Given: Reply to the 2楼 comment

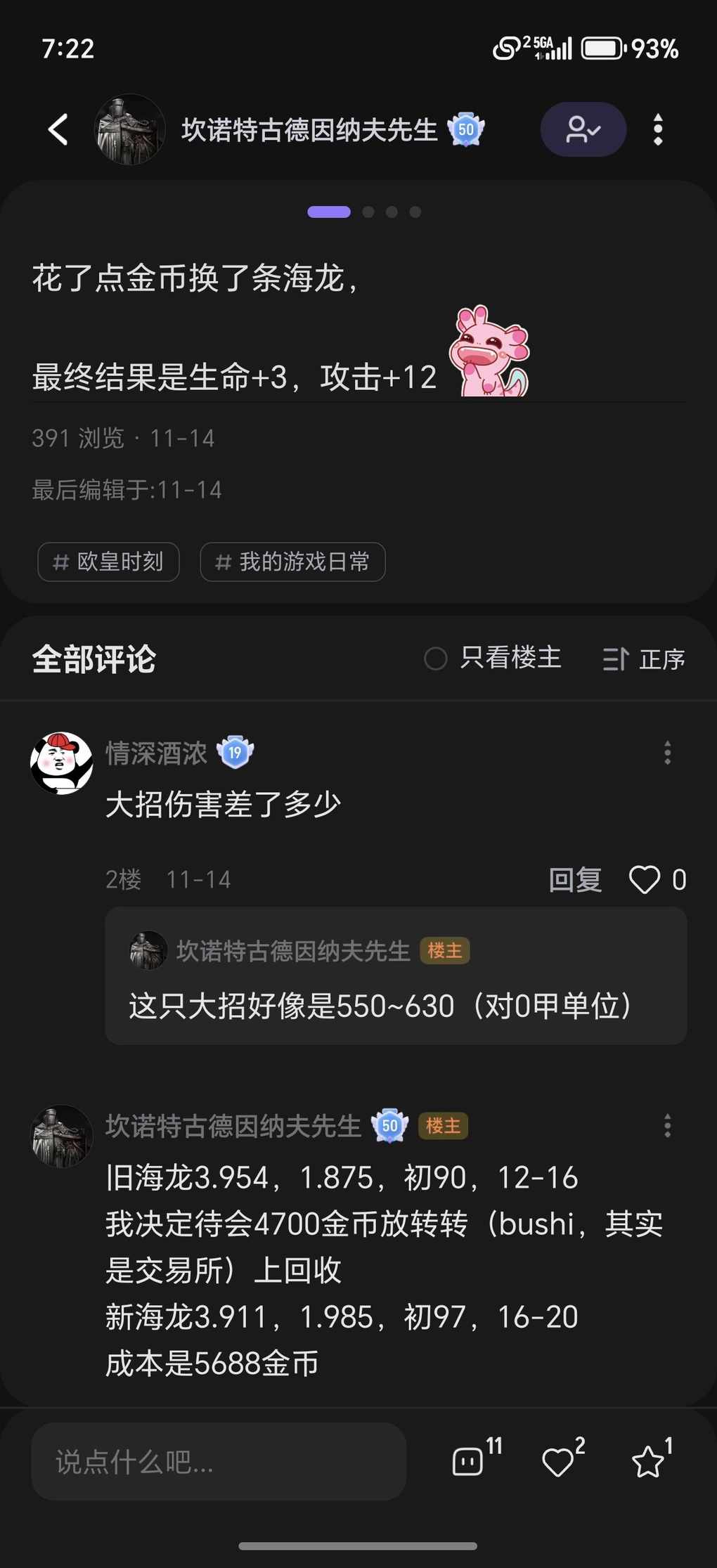Looking at the screenshot, I should click(x=575, y=879).
